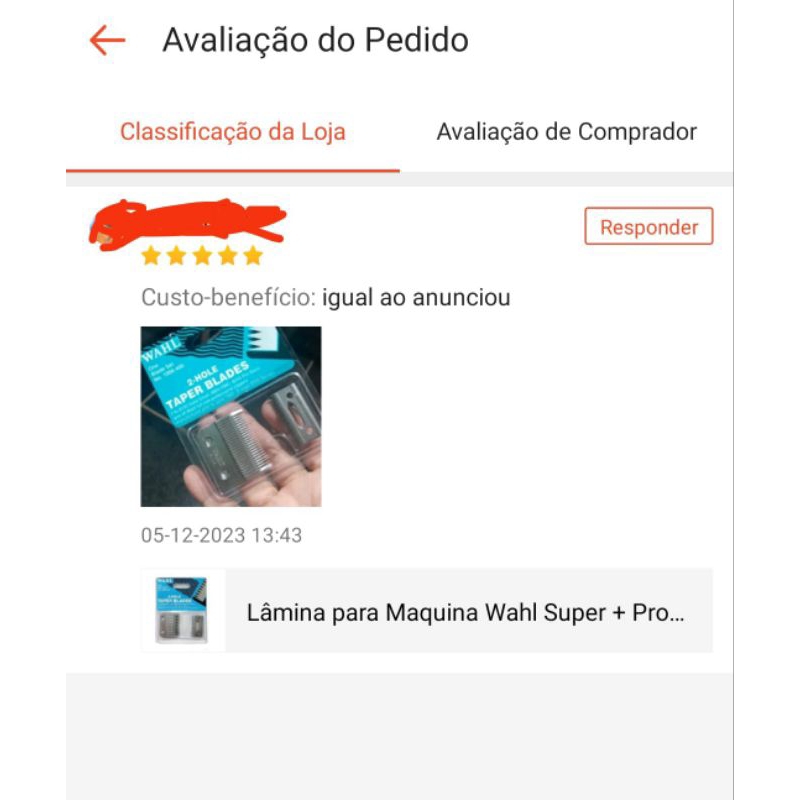Switch to Avaliação de Comprador tab

(566, 132)
